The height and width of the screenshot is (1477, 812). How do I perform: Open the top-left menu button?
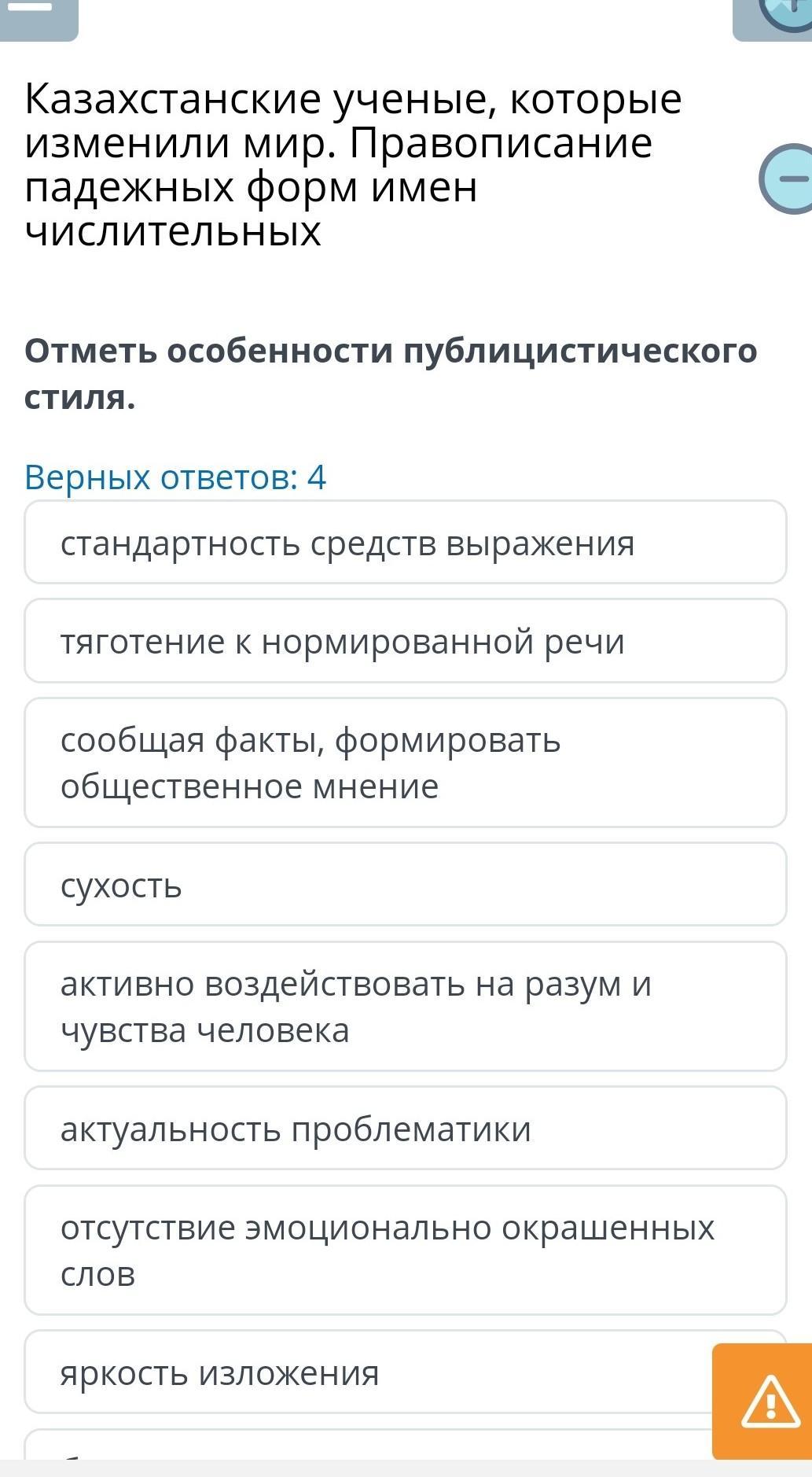(38, 16)
